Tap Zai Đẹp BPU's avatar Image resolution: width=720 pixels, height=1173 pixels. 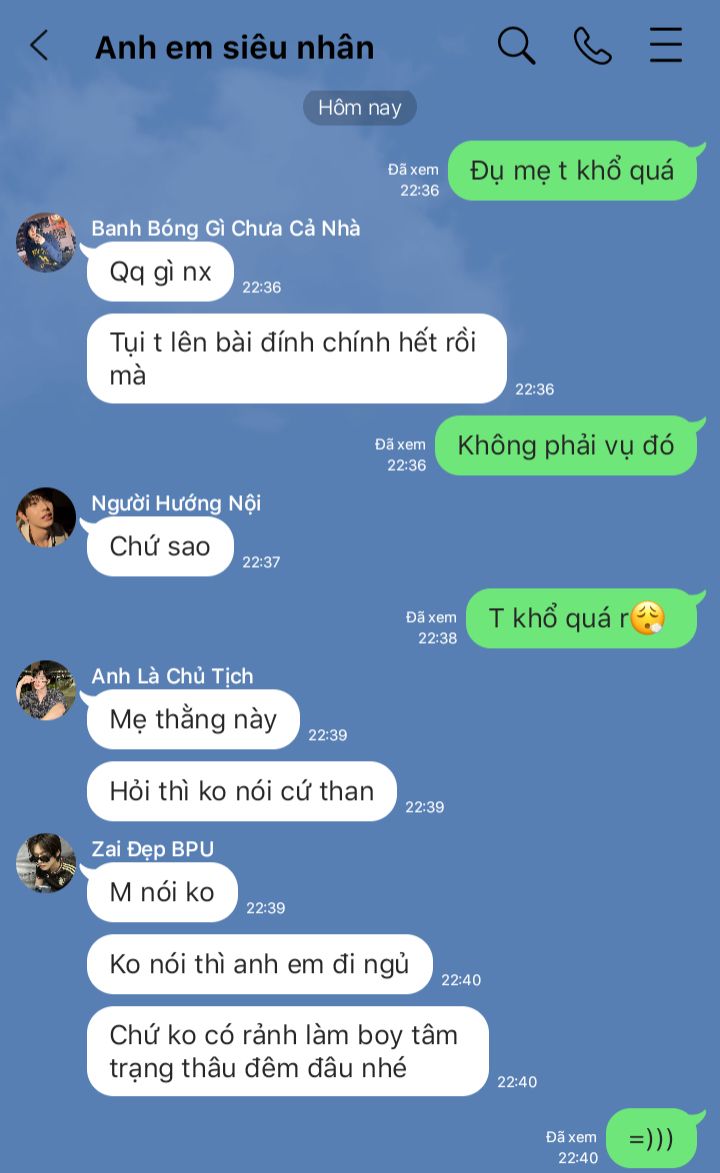pyautogui.click(x=46, y=863)
